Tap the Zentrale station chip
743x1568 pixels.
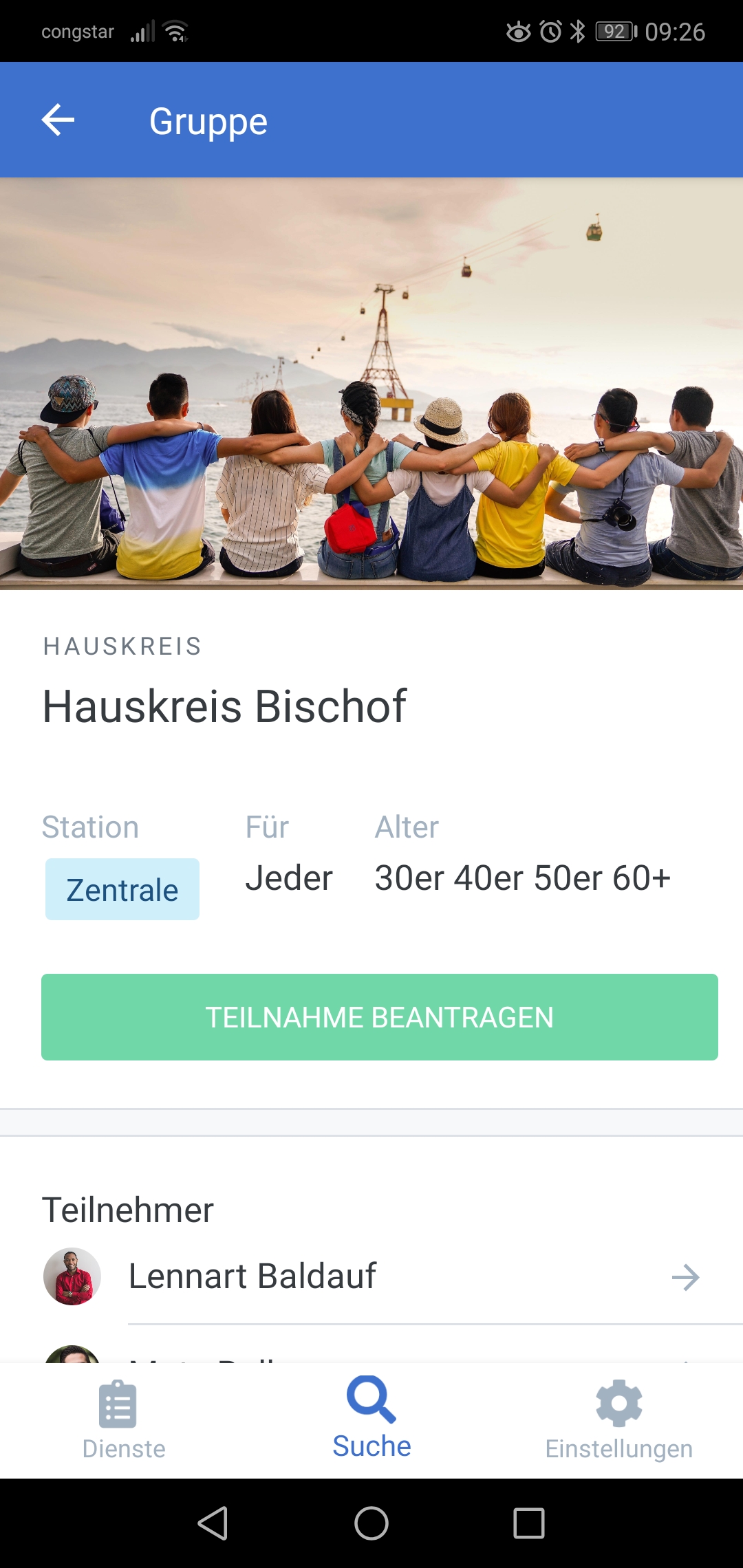[122, 889]
